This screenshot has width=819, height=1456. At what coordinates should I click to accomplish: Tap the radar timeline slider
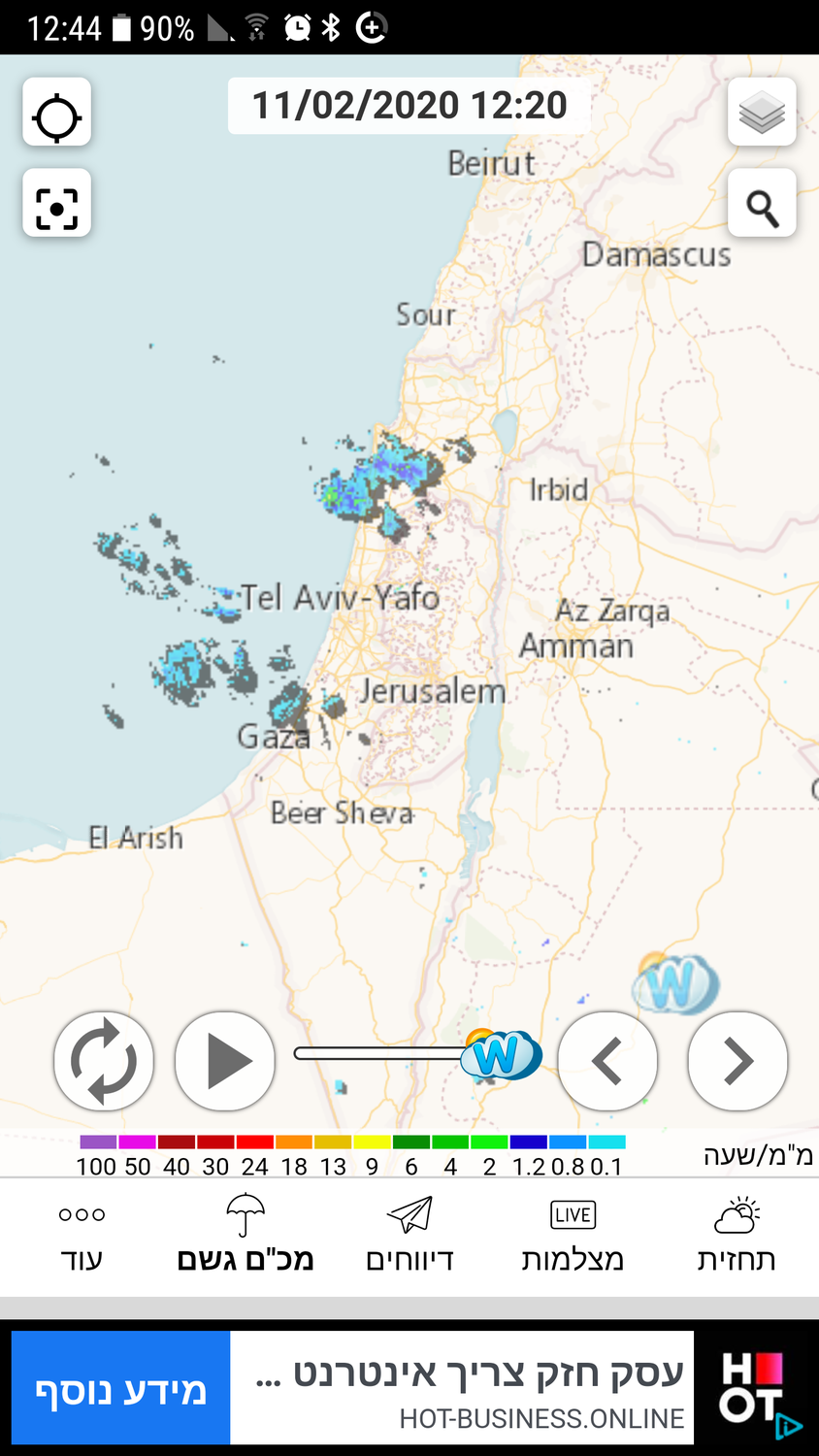click(388, 1054)
